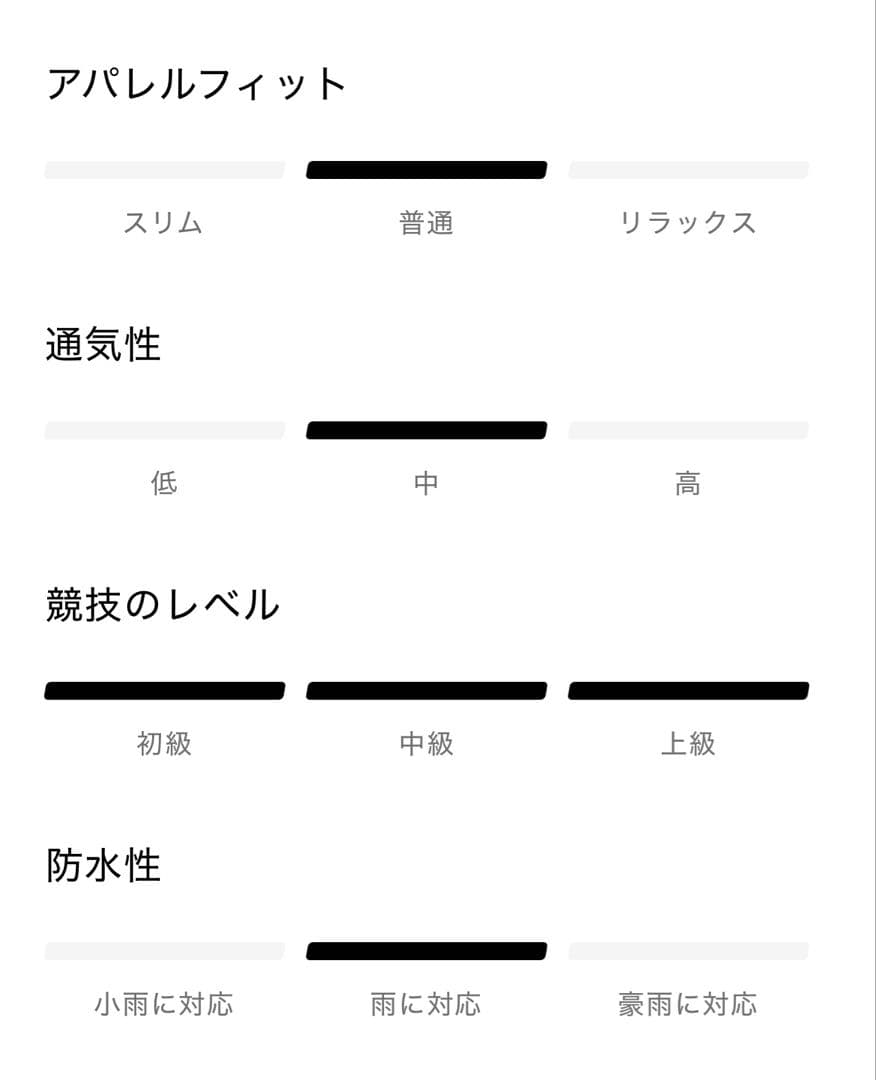Set 防水性 to 雨に対応
This screenshot has width=876, height=1080.
tap(427, 950)
